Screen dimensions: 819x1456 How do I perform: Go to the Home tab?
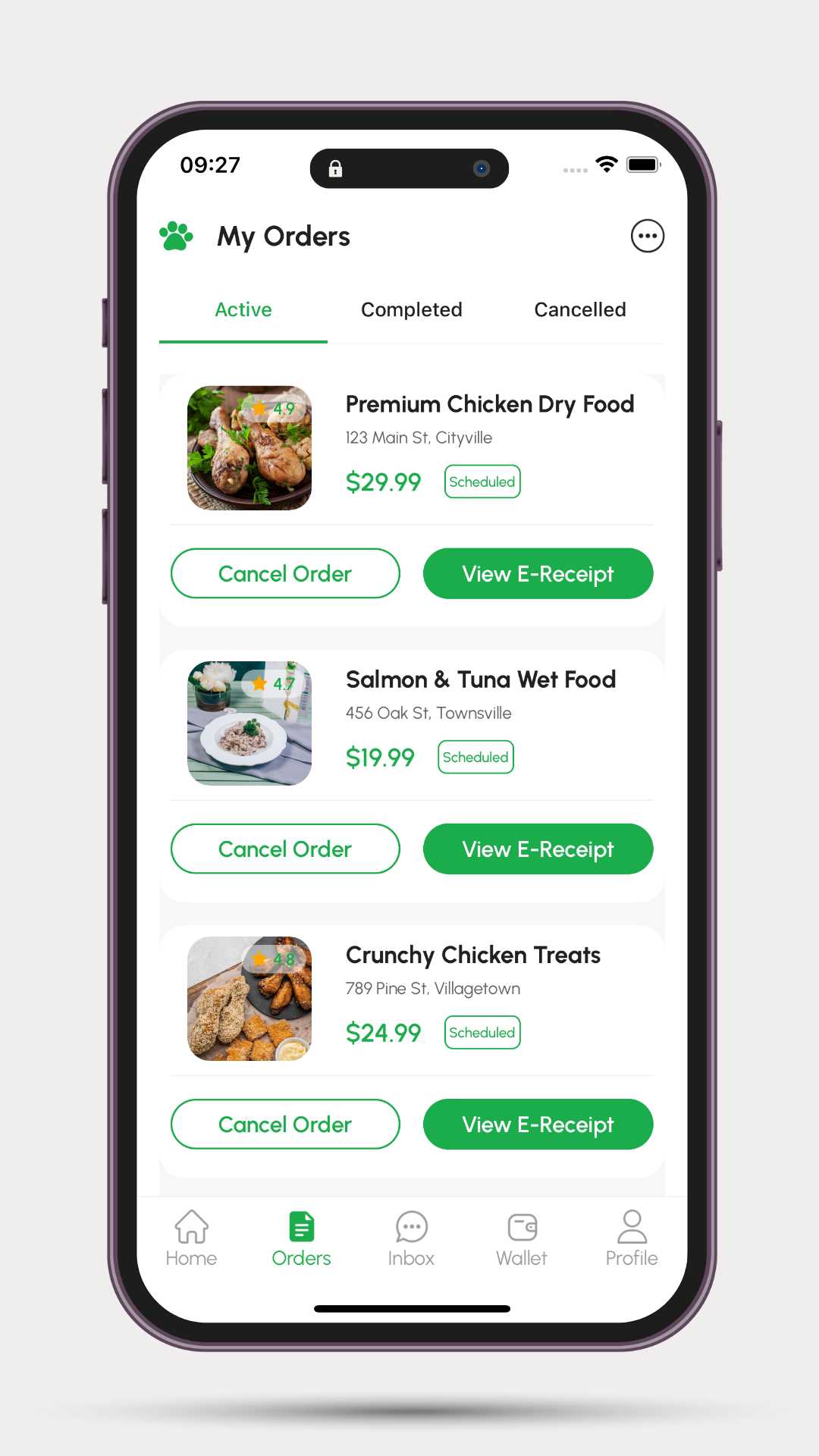click(191, 1238)
